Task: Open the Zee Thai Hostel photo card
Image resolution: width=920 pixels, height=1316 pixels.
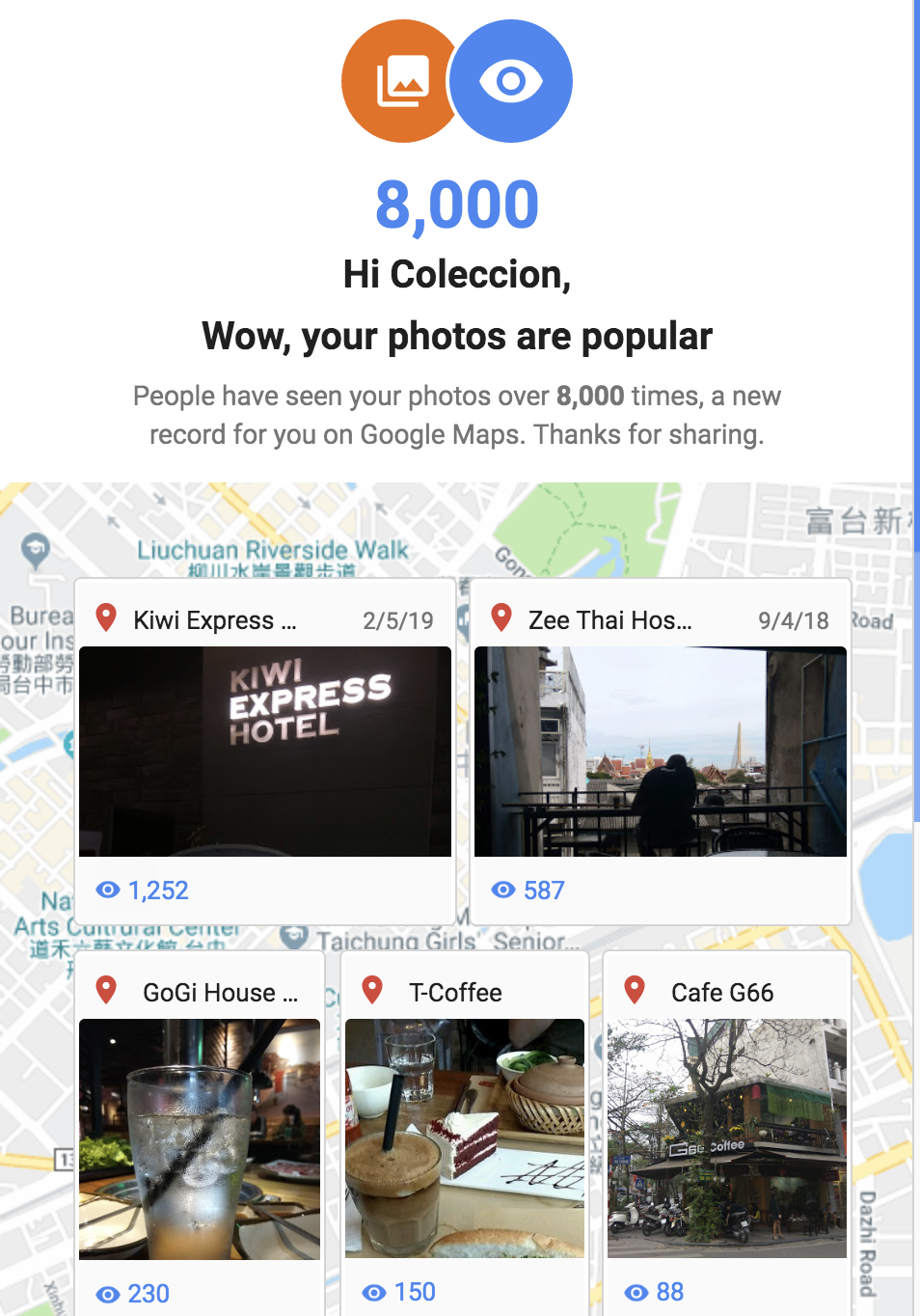Action: pyautogui.click(x=660, y=751)
